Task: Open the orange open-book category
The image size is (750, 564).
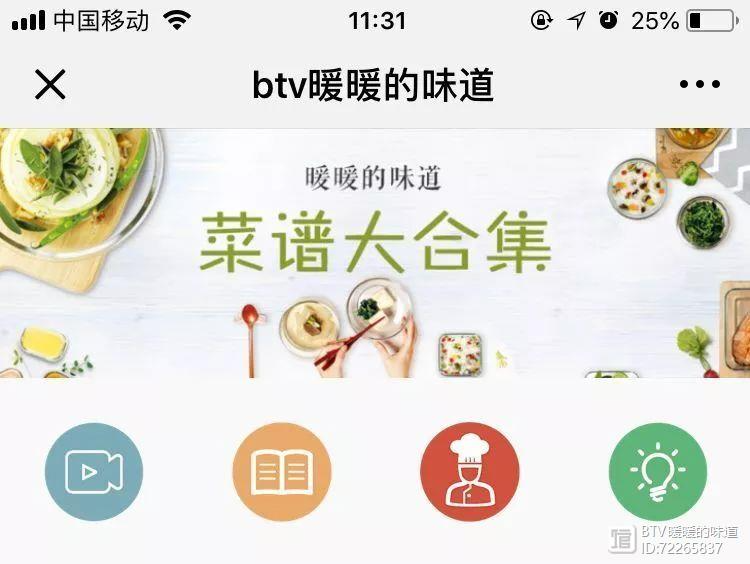Action: click(282, 472)
